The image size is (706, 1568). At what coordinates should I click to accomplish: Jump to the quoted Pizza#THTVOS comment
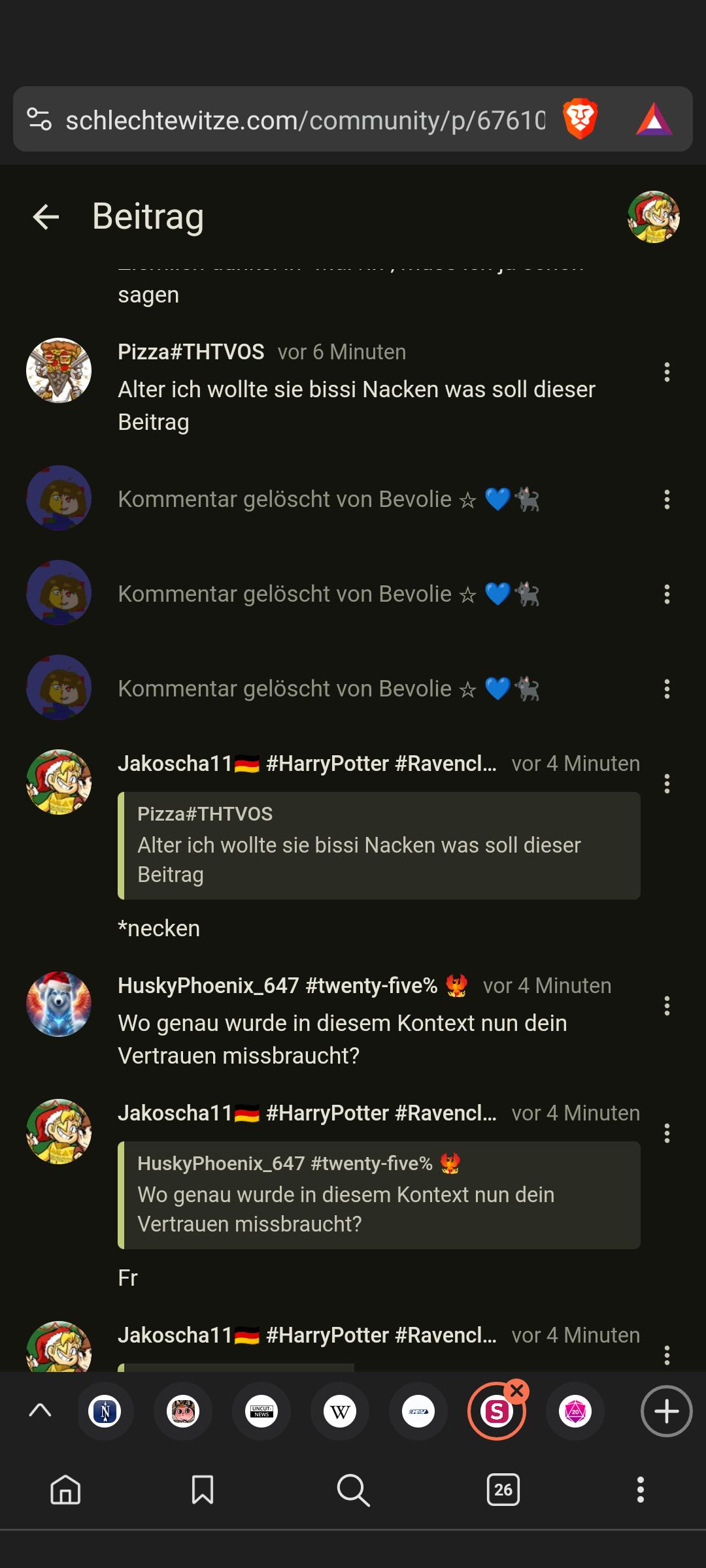pyautogui.click(x=379, y=845)
